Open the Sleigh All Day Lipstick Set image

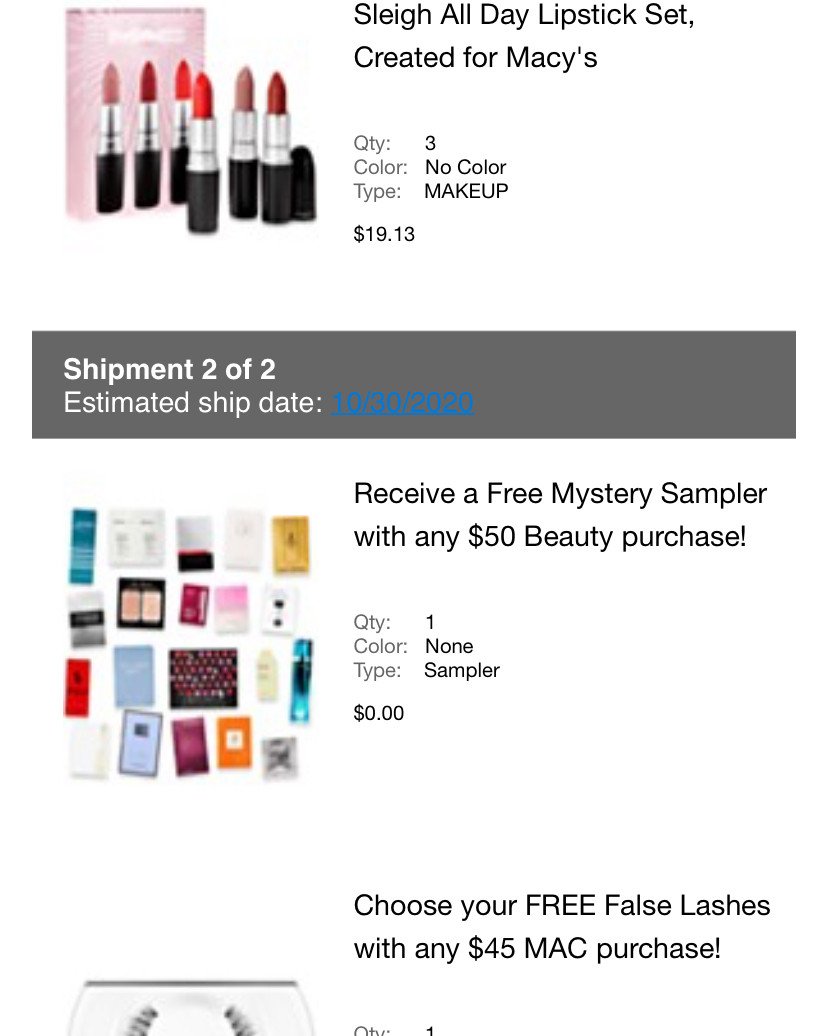[x=189, y=128]
